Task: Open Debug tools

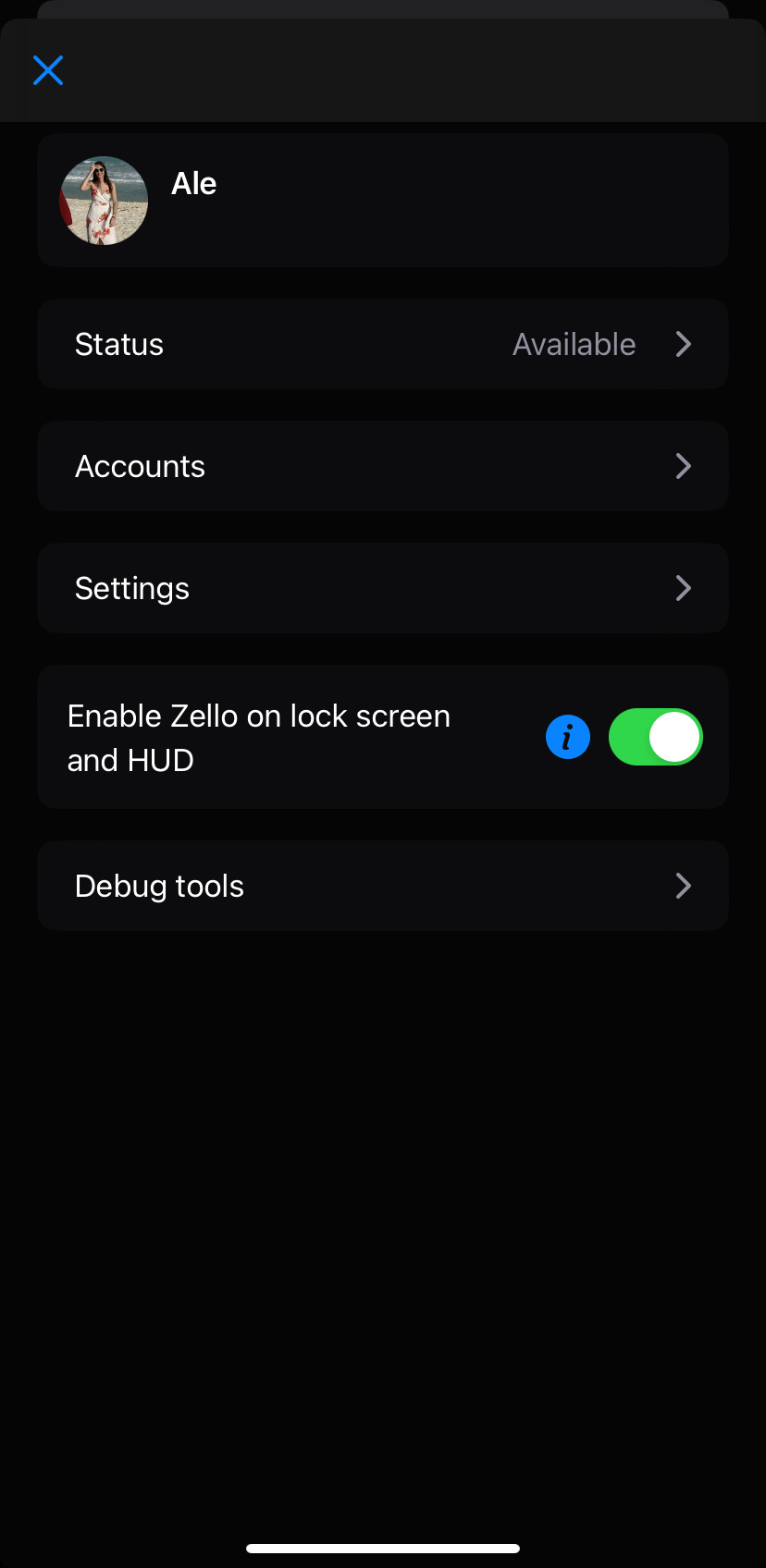Action: [158, 886]
